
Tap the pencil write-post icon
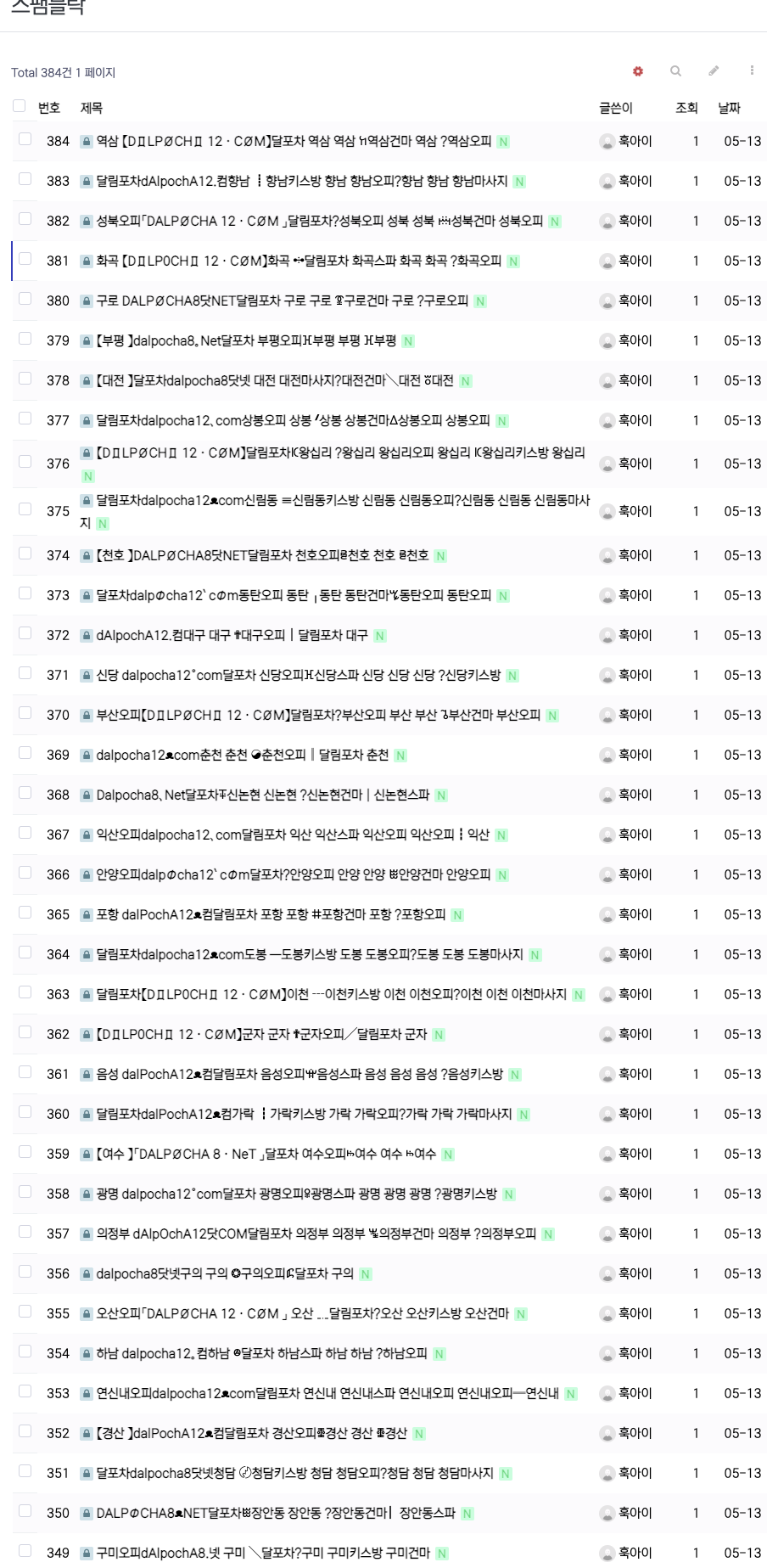pyautogui.click(x=714, y=71)
